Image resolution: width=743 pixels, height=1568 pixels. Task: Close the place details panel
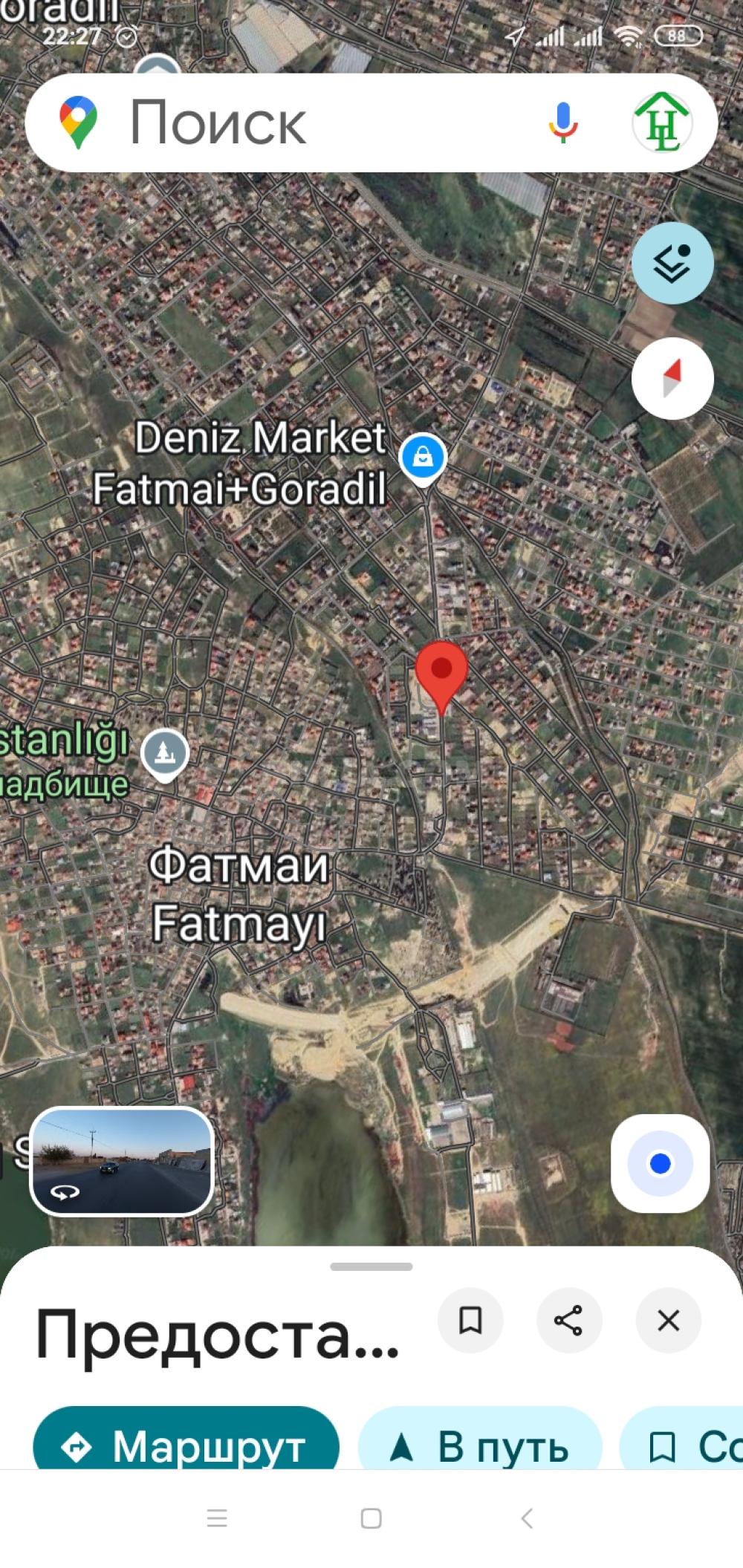(668, 1320)
